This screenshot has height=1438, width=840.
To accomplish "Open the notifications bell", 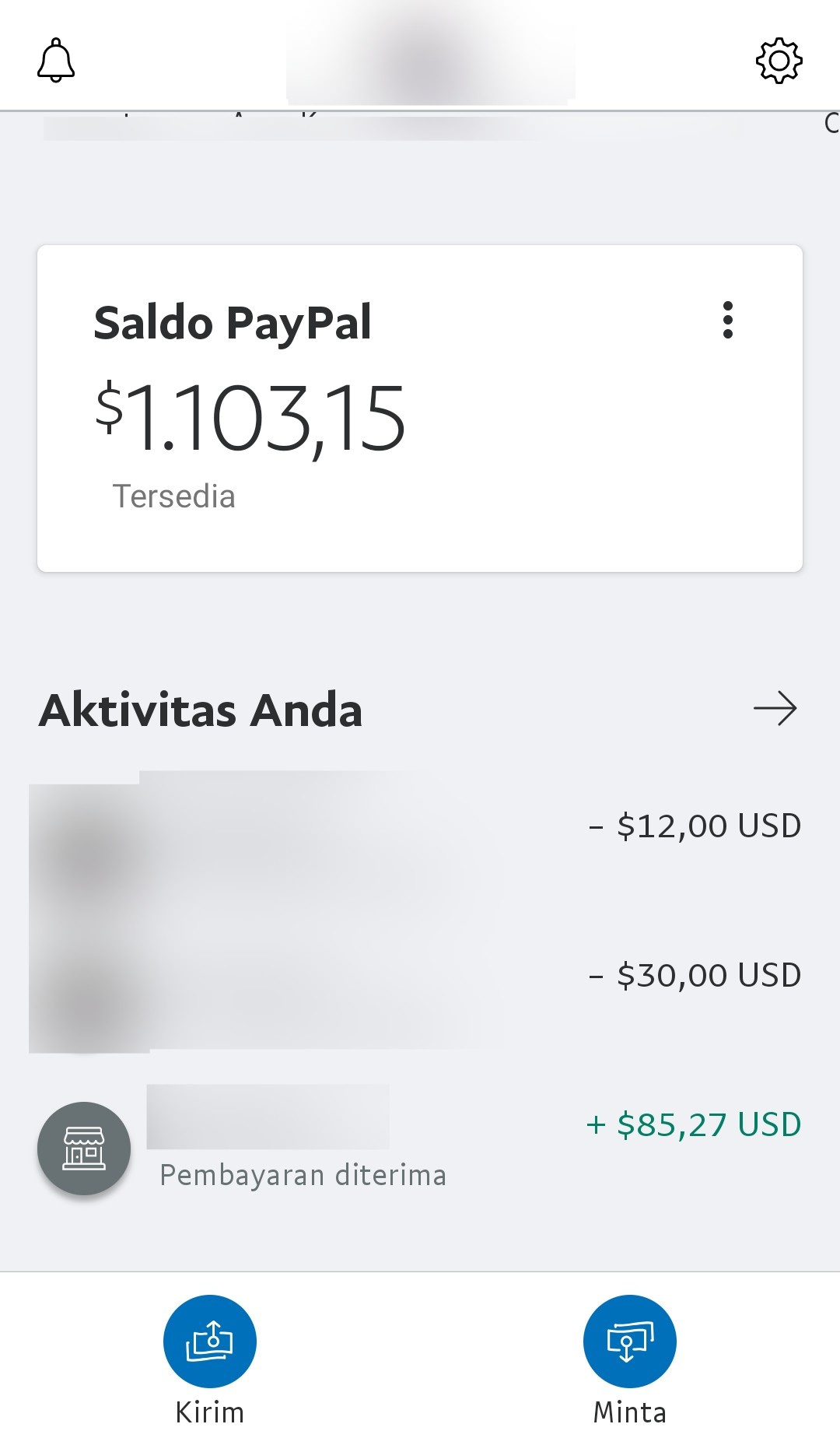I will click(x=56, y=60).
